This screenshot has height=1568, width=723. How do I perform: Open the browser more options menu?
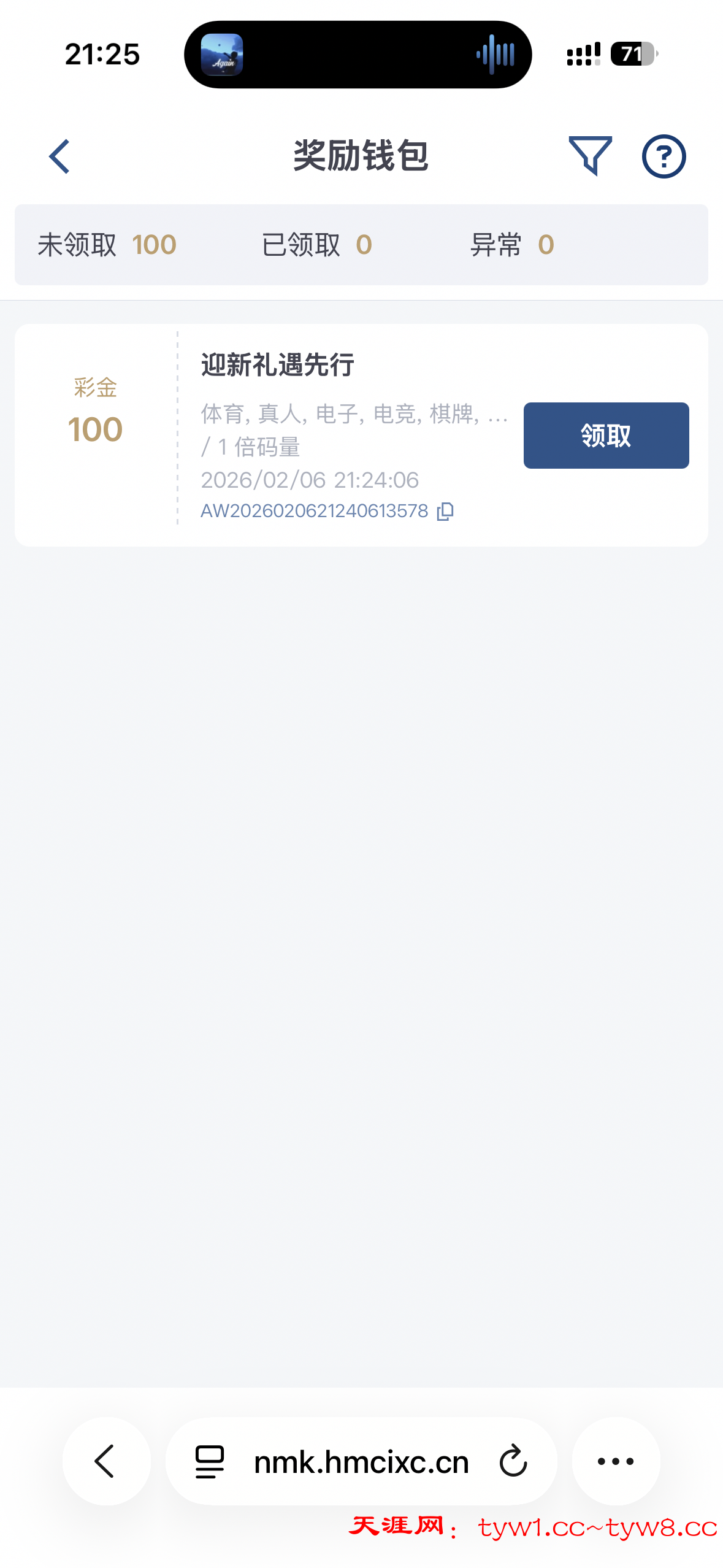(616, 1461)
